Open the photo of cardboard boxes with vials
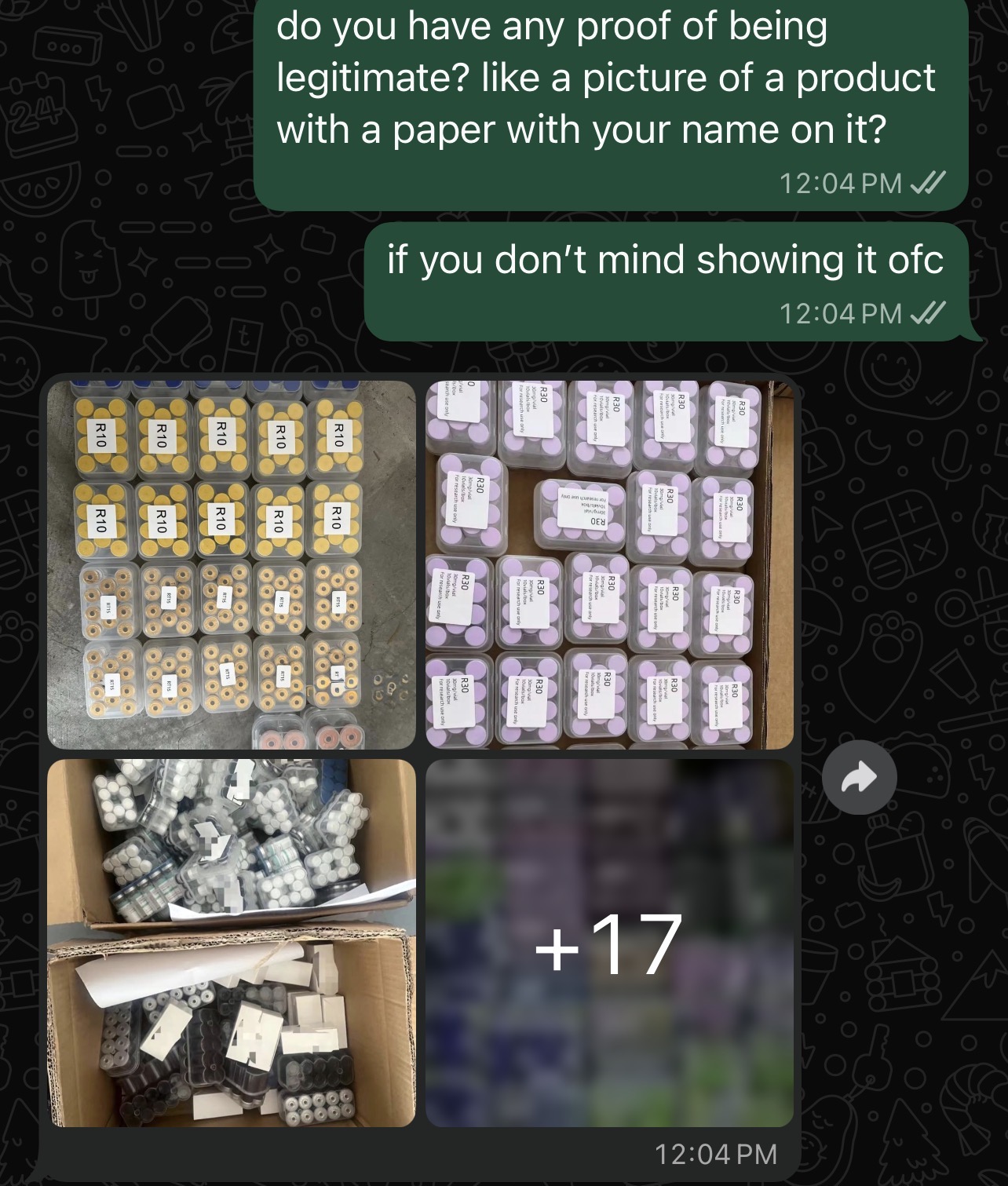 tap(231, 943)
